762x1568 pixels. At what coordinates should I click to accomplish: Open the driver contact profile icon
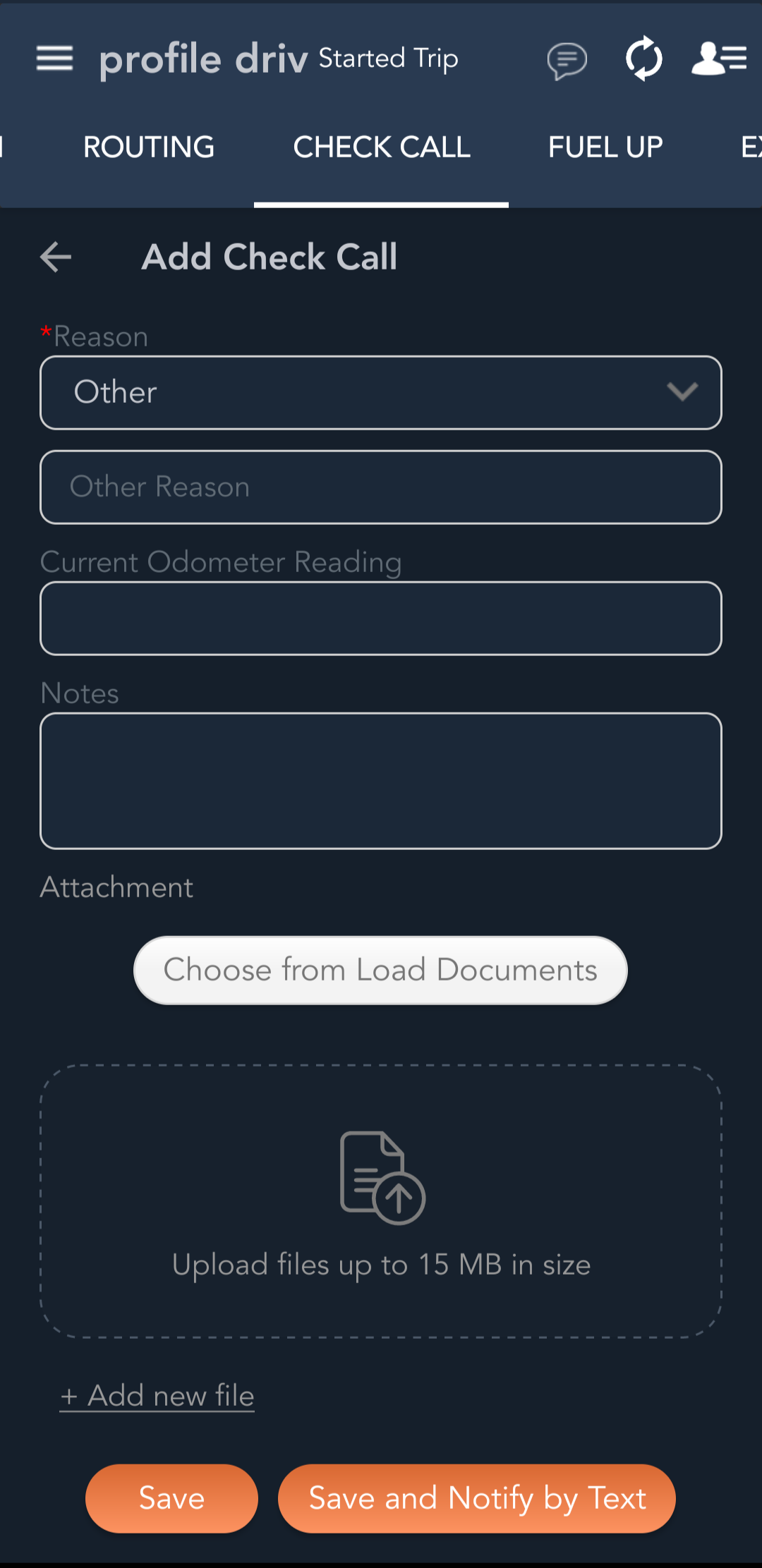[718, 59]
